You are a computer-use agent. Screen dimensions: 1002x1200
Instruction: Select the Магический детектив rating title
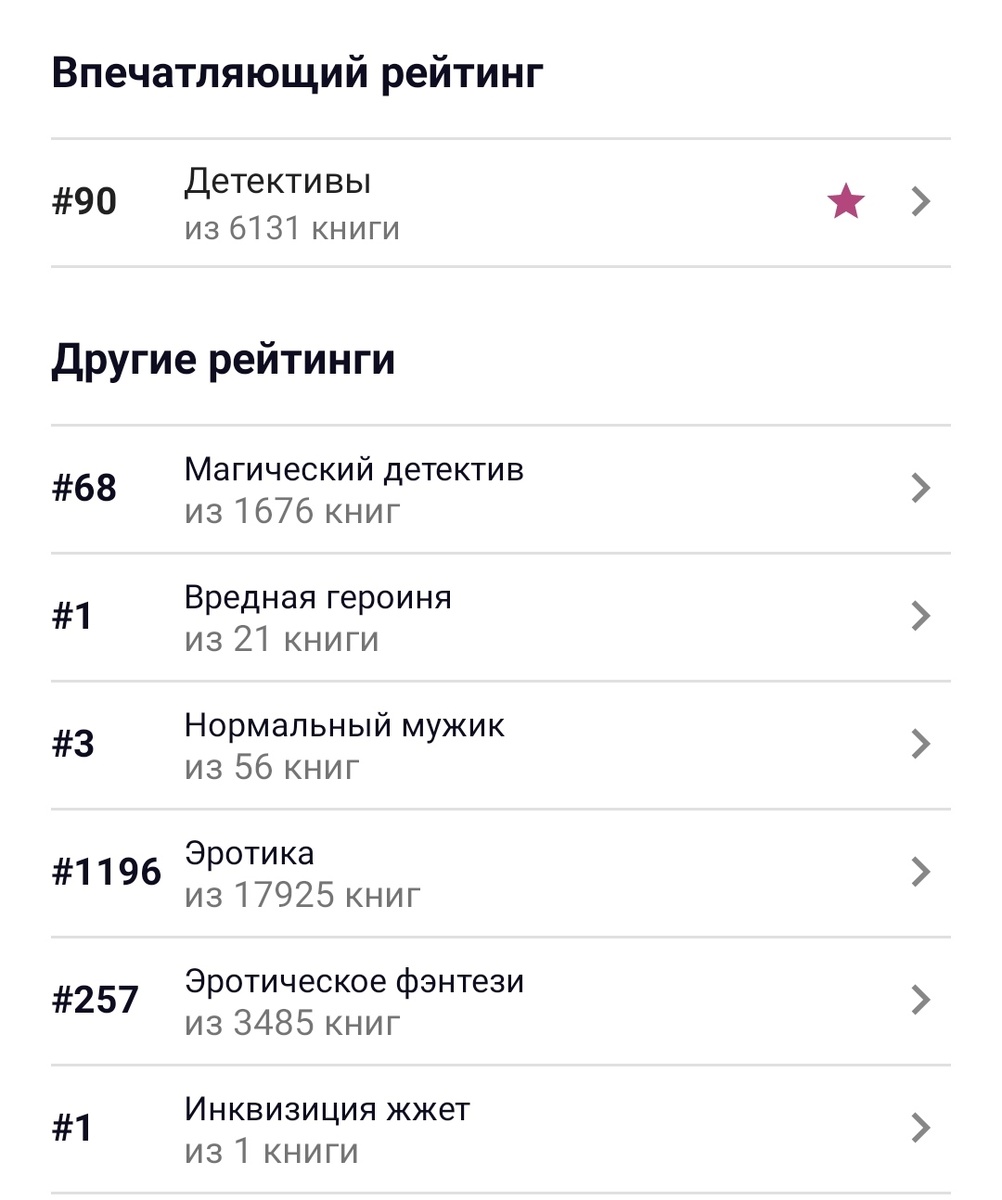tap(353, 468)
